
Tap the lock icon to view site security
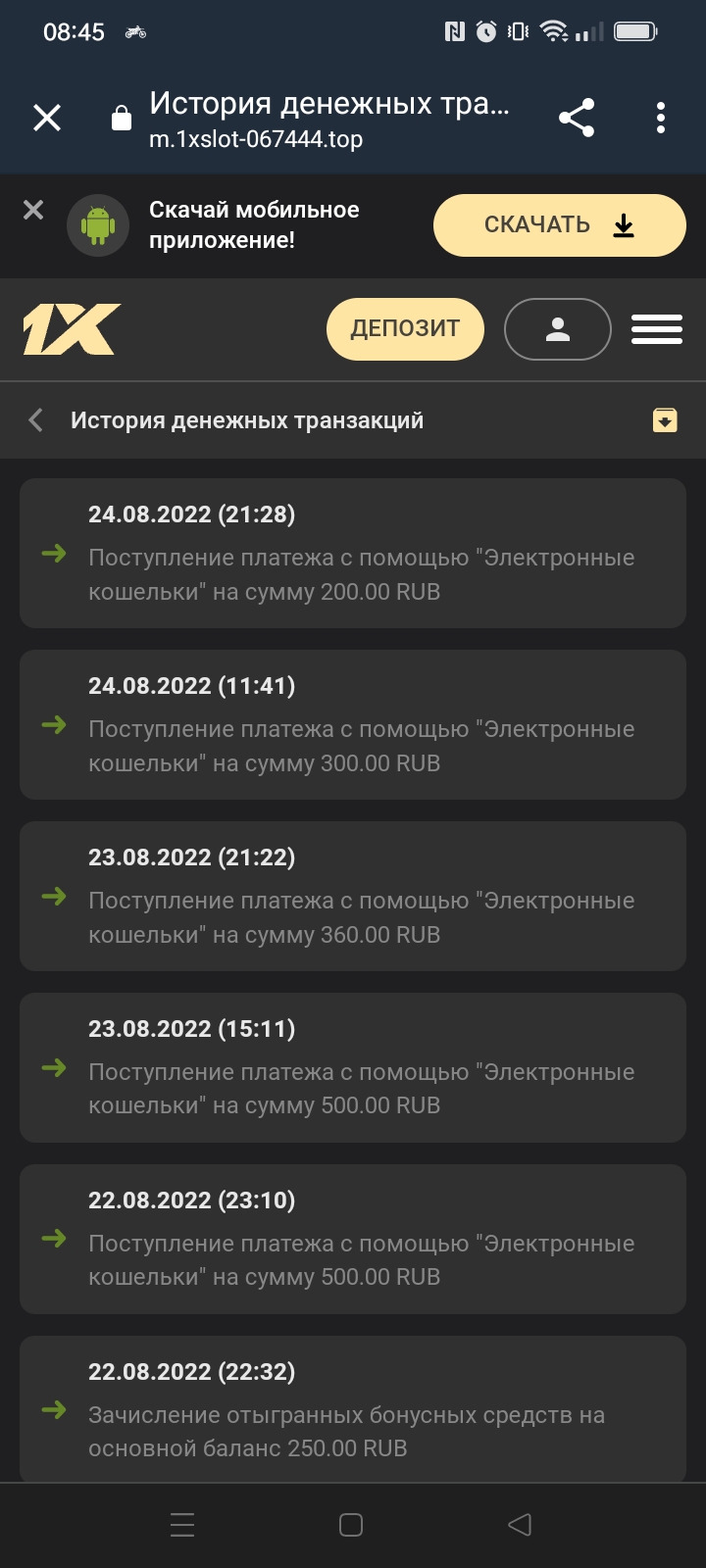pyautogui.click(x=122, y=118)
